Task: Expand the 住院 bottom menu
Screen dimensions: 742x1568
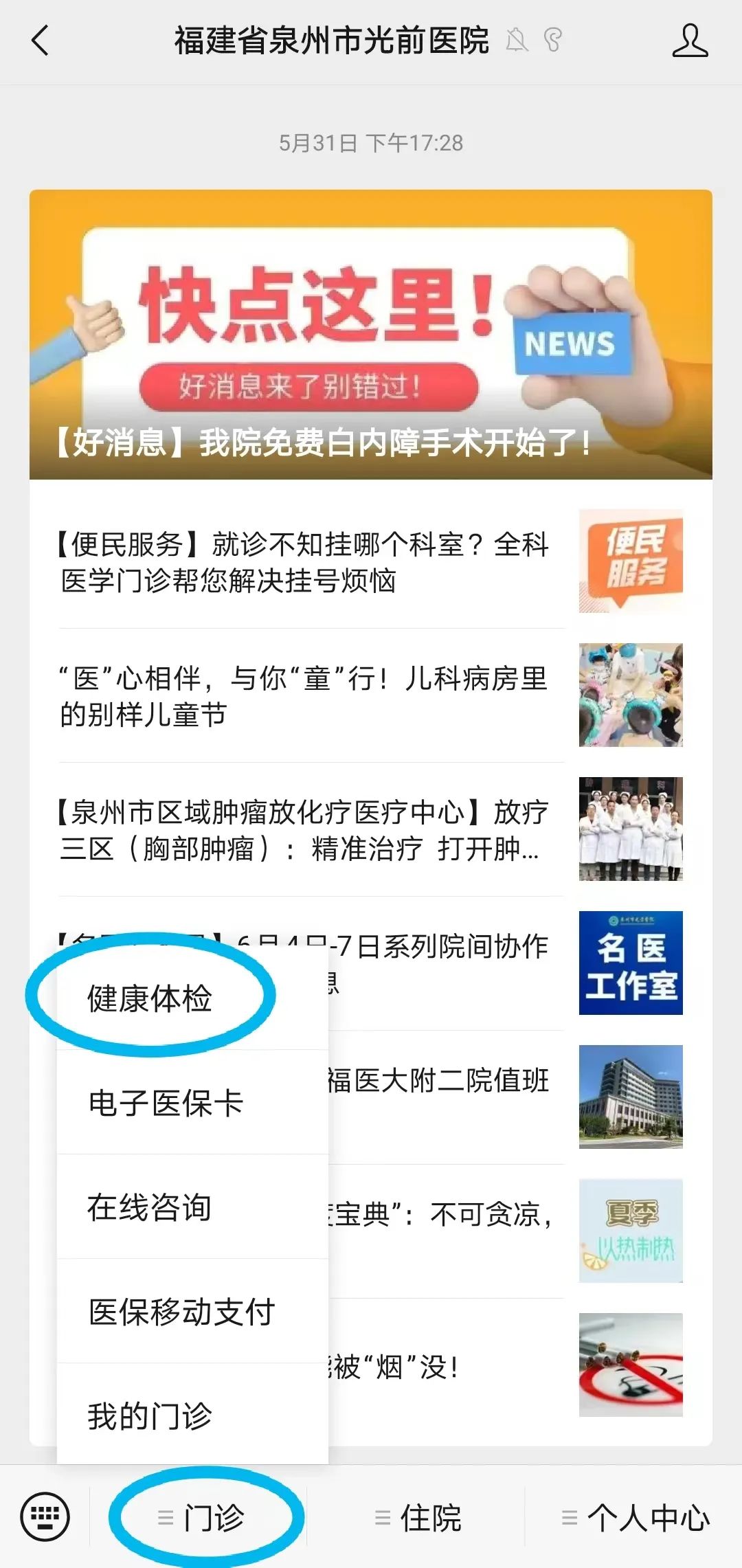Action: [x=419, y=1517]
